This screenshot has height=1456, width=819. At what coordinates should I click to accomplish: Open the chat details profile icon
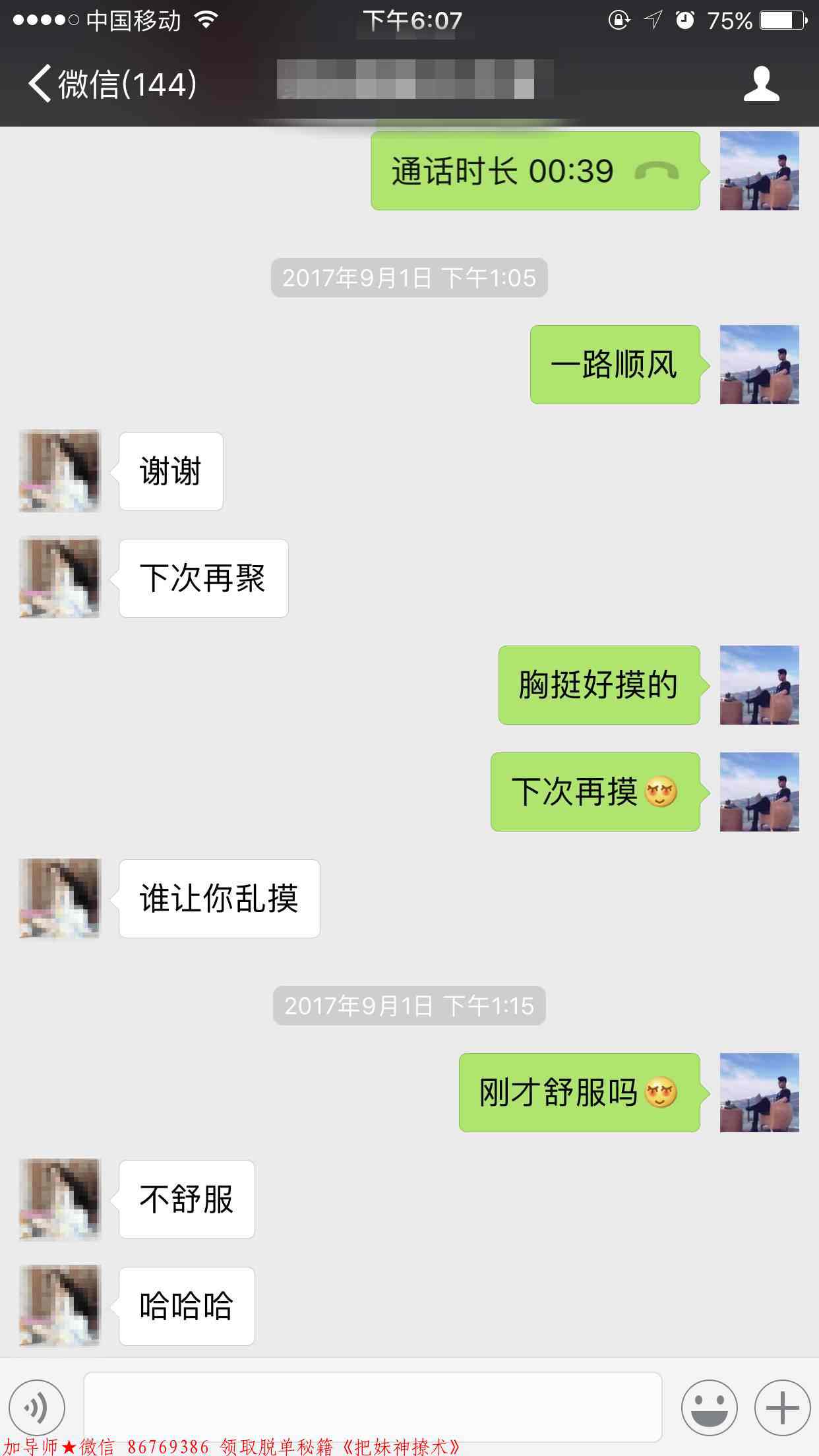point(761,84)
